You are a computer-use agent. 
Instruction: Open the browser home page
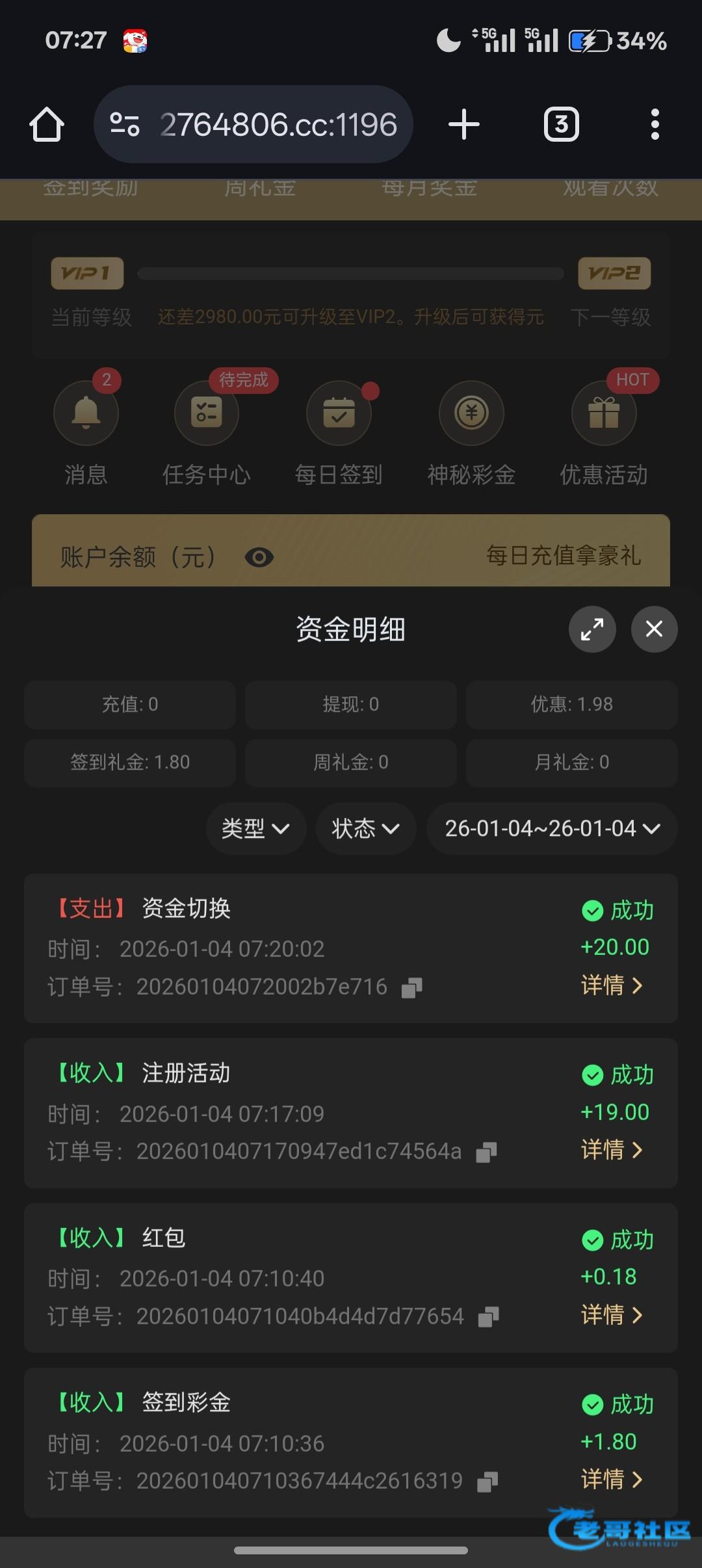tap(47, 124)
